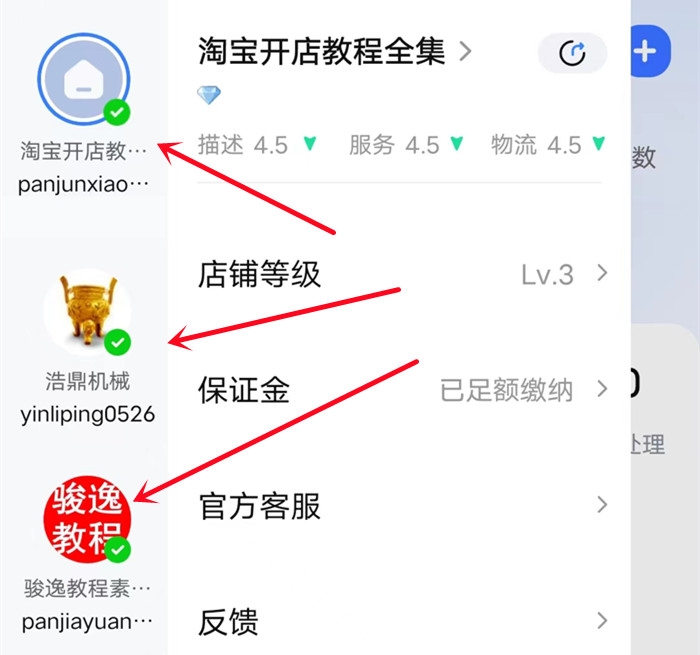Open the 保证金 row
The image size is (700, 655).
tap(402, 389)
